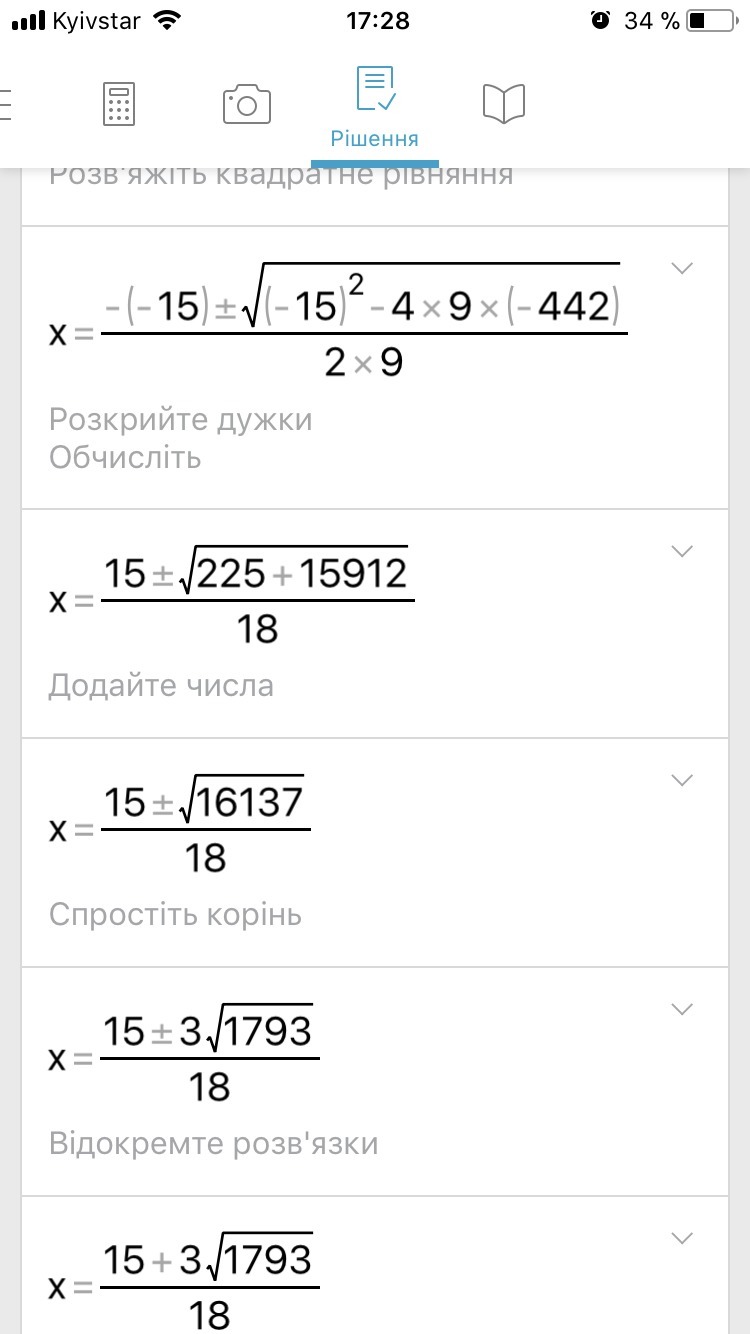Expand the step showing √16137
Screen dimensions: 750x1334
click(682, 780)
